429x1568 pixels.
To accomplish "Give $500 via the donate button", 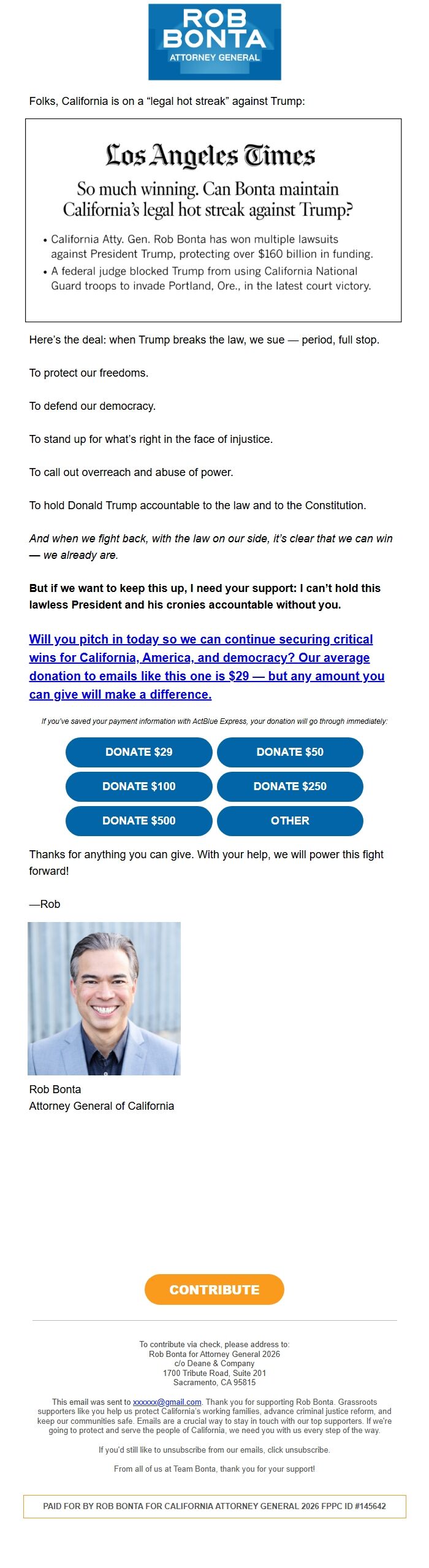I will tap(139, 821).
